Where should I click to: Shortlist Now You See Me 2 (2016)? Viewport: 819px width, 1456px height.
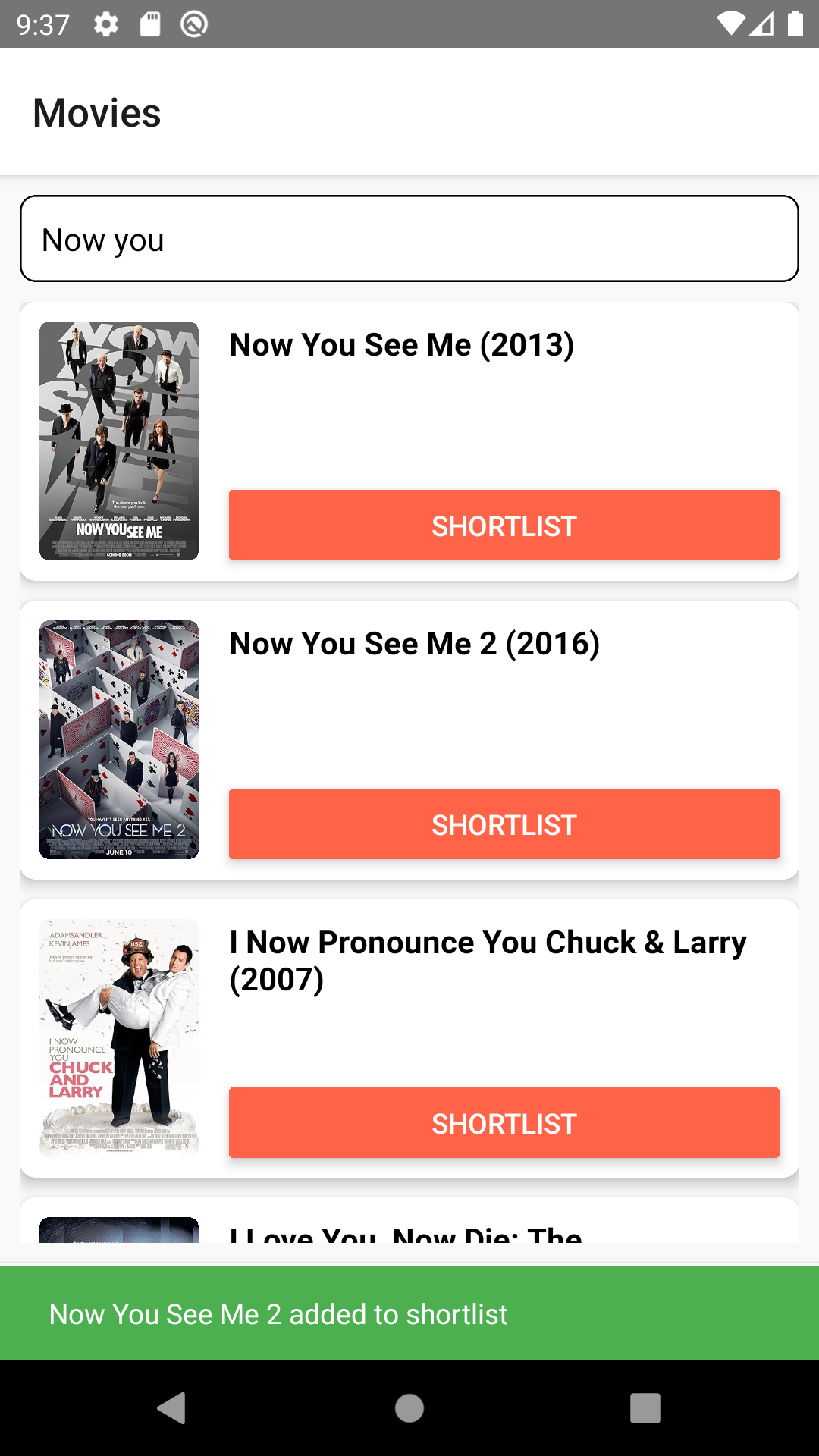click(x=504, y=824)
